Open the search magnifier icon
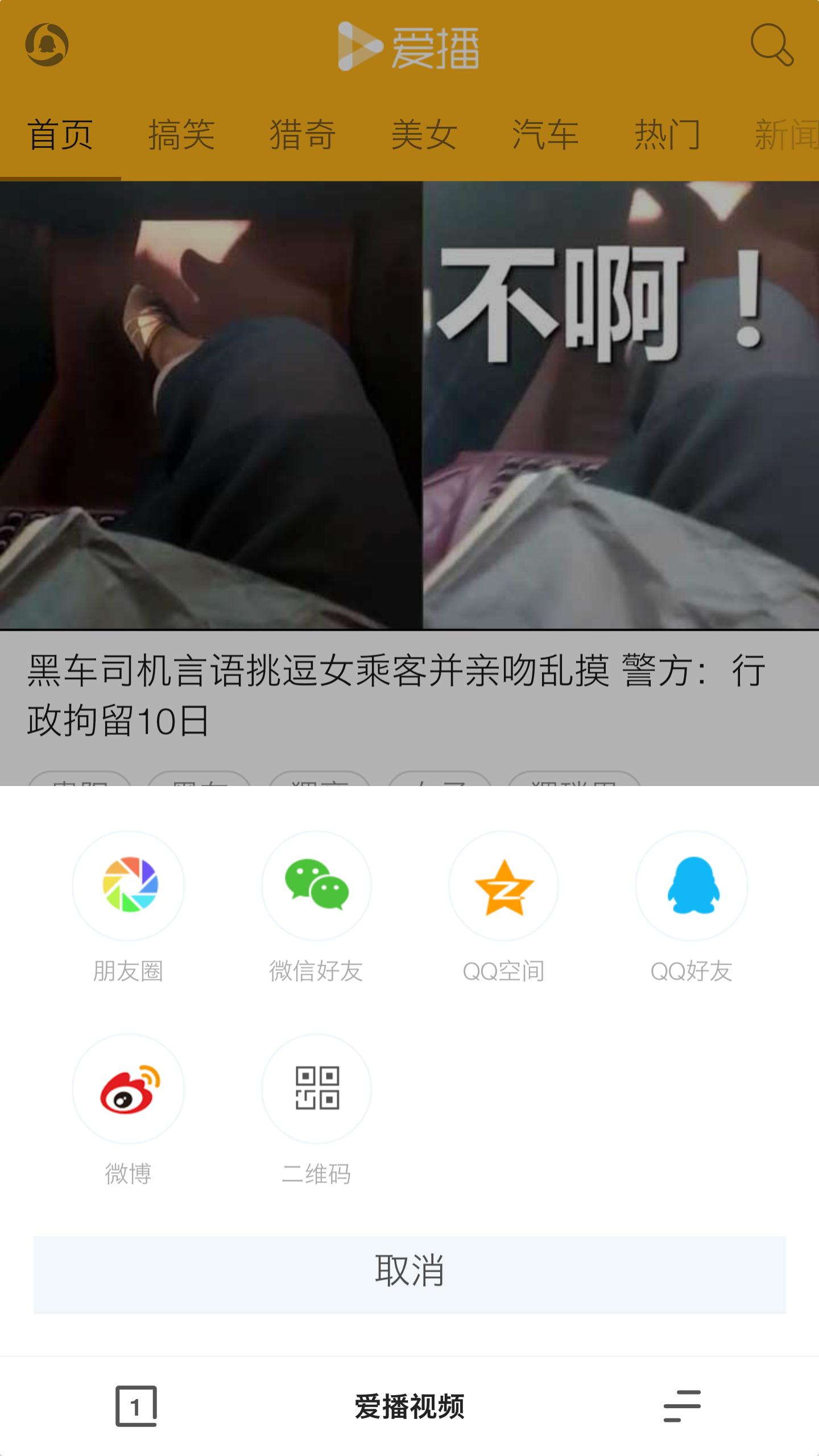The width and height of the screenshot is (819, 1456). point(772,45)
